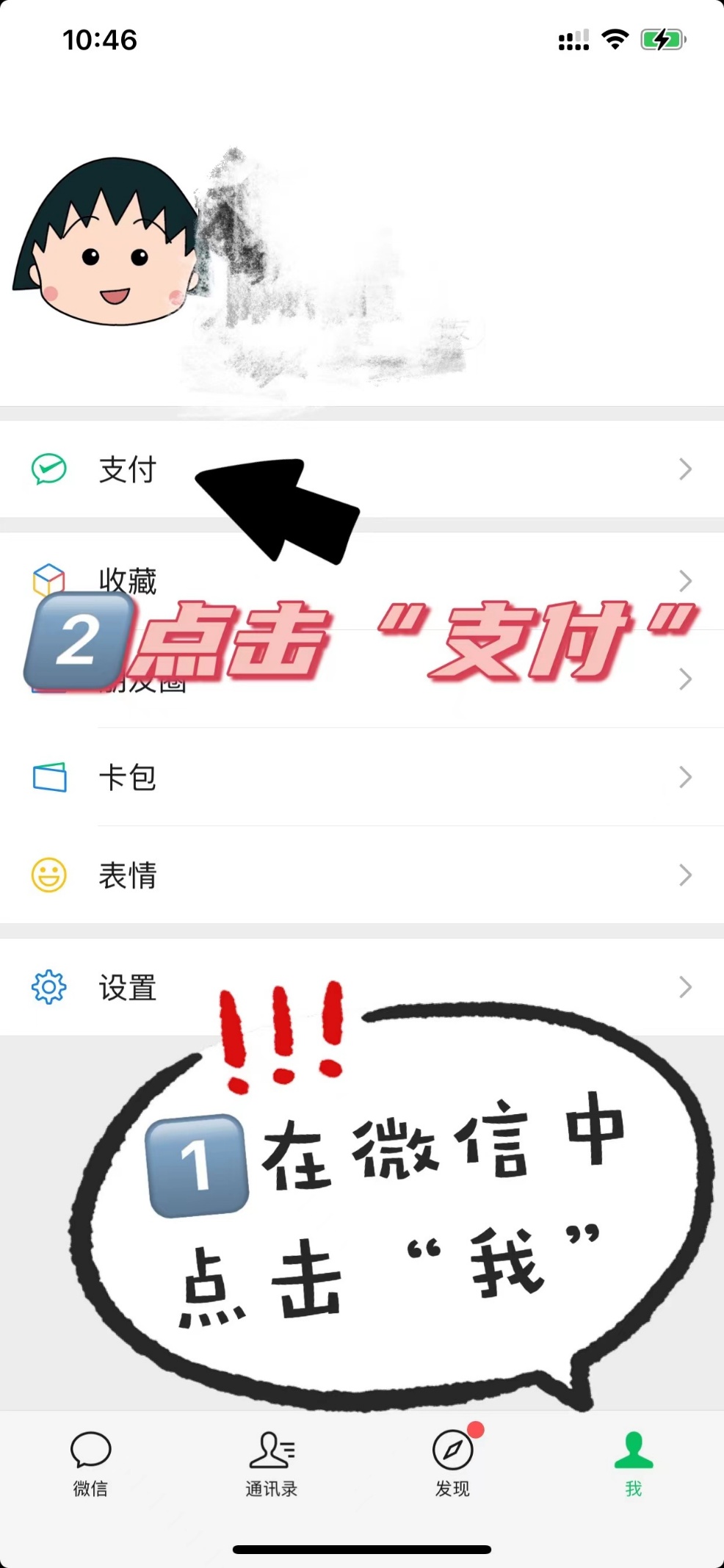Switch to the 通讯录 contacts tab

pyautogui.click(x=272, y=1464)
